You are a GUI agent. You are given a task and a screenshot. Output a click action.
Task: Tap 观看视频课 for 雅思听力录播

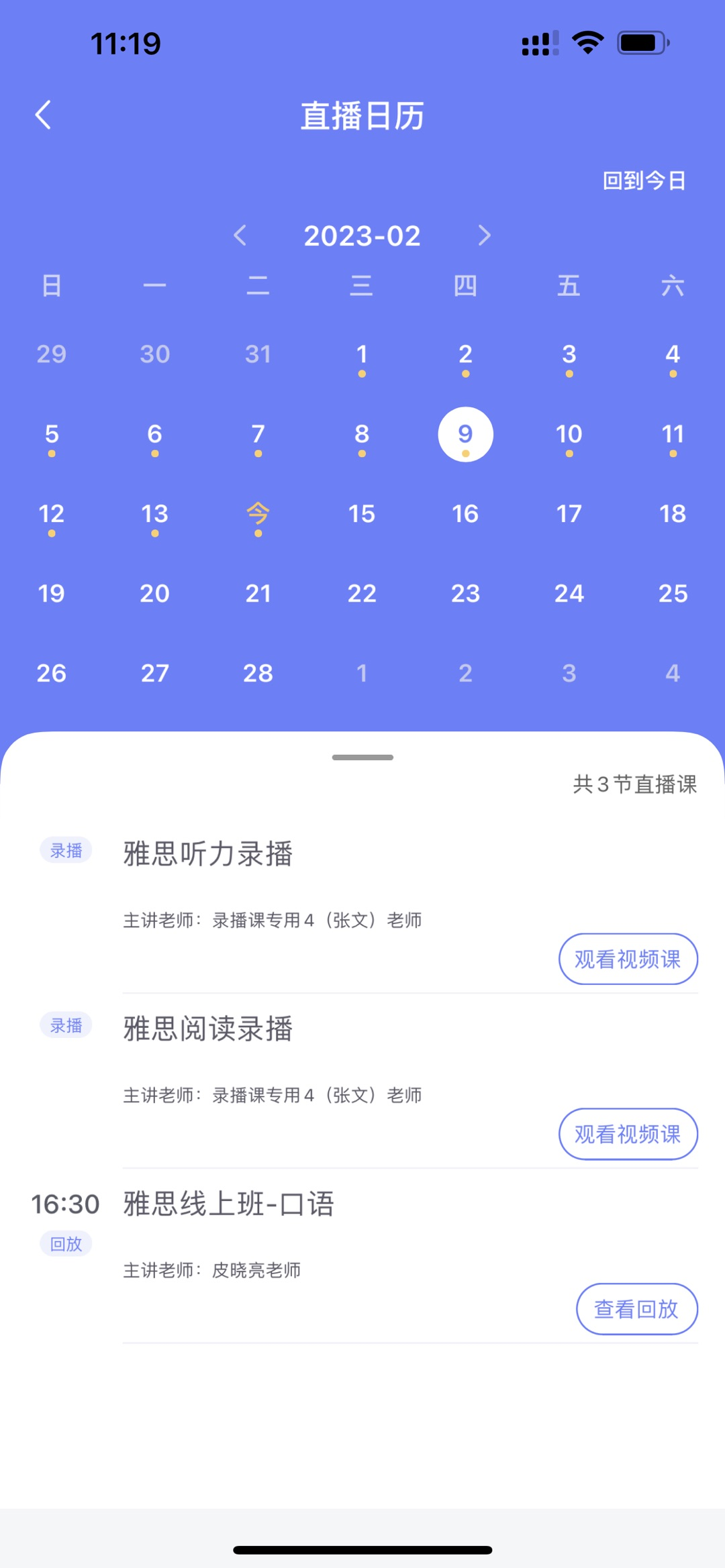(x=628, y=959)
